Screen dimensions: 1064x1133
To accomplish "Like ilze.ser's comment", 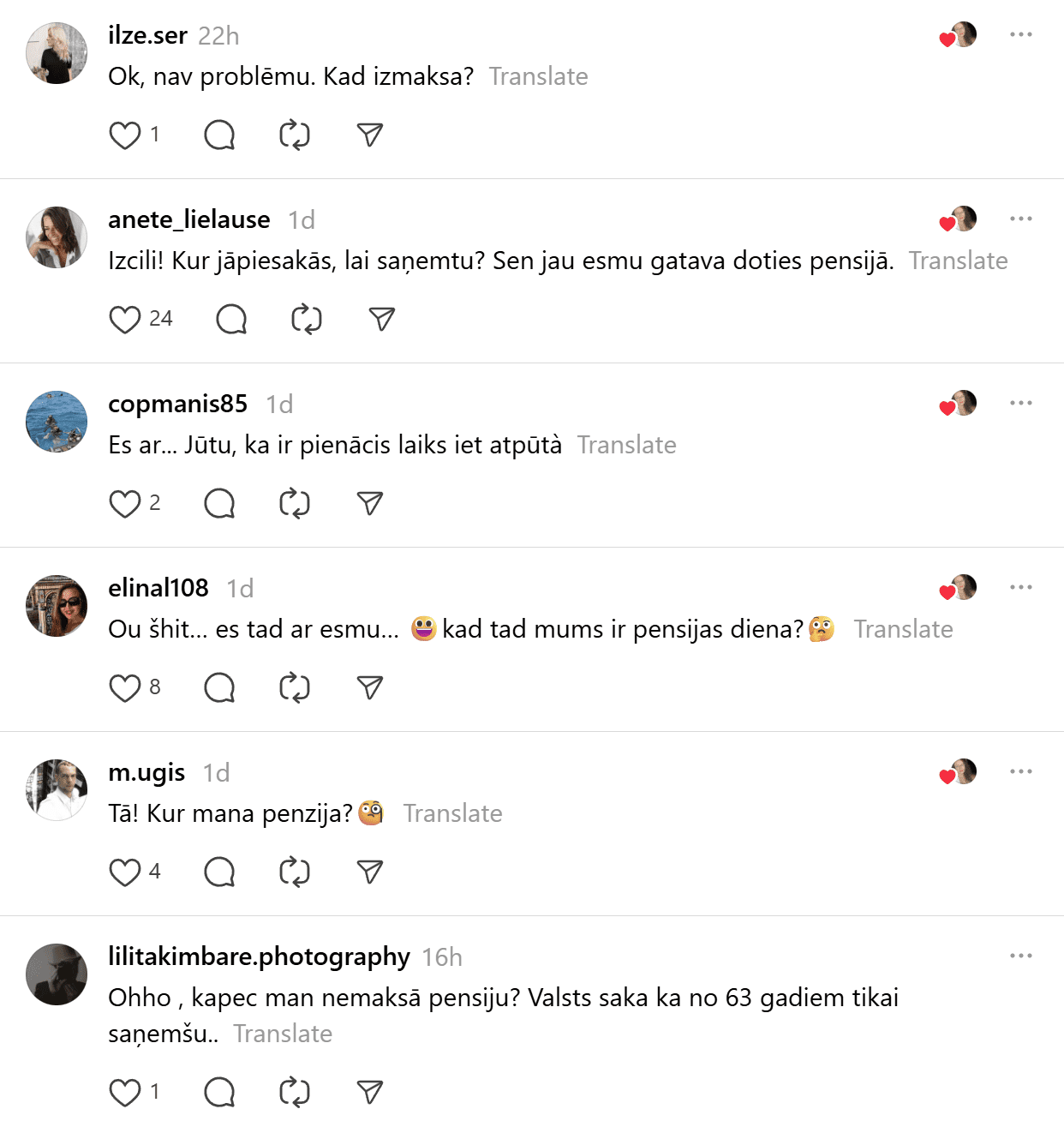I will 125,135.
